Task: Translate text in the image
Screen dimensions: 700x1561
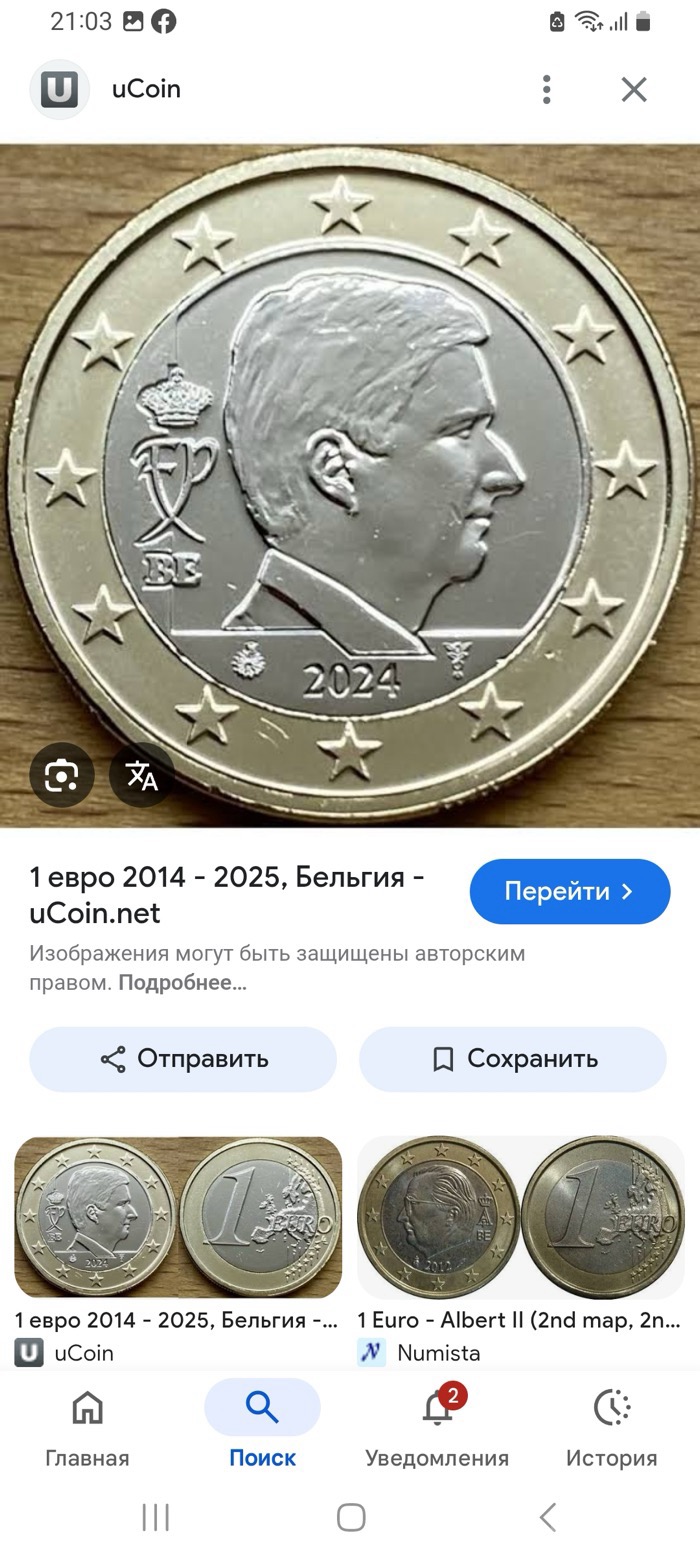Action: pyautogui.click(x=141, y=775)
